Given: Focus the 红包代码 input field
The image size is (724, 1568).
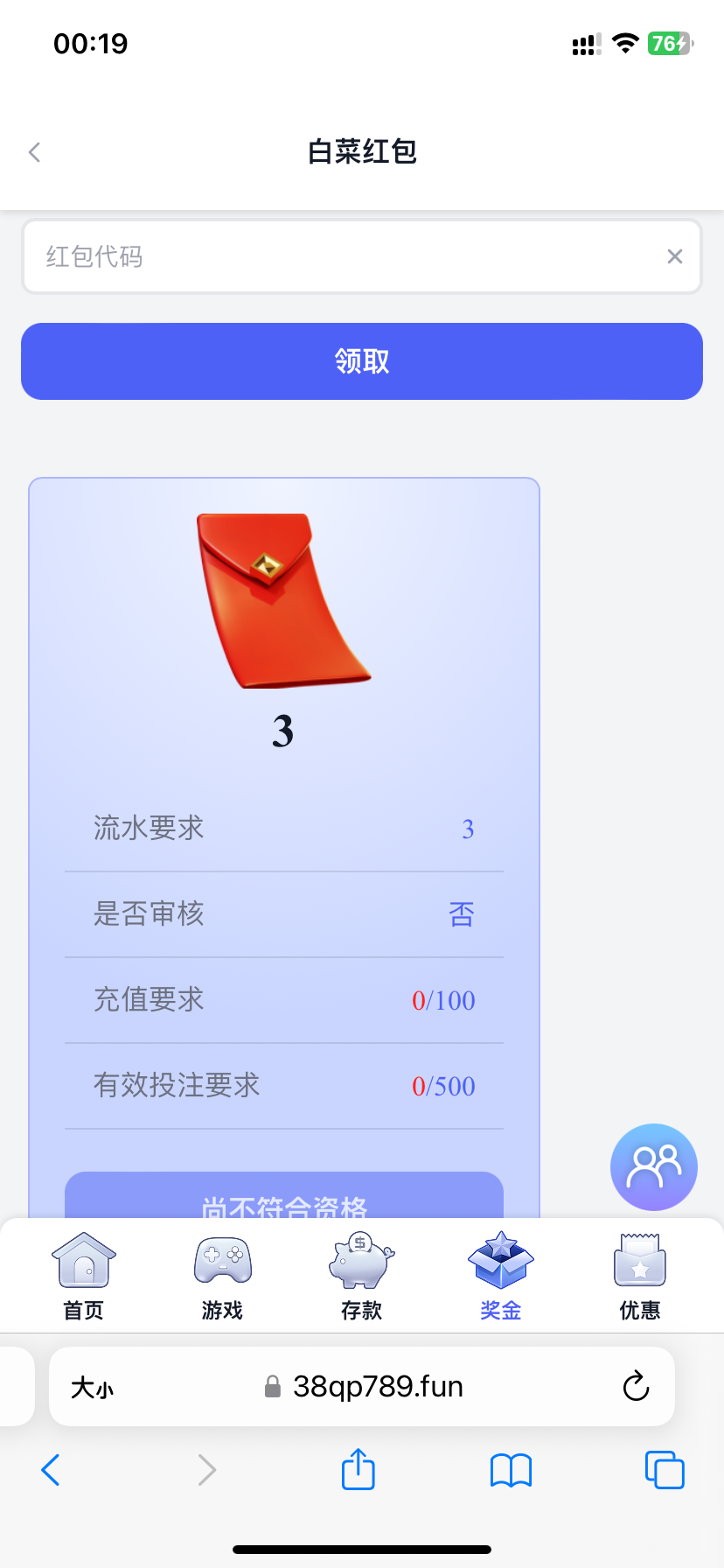Looking at the screenshot, I should point(341,256).
